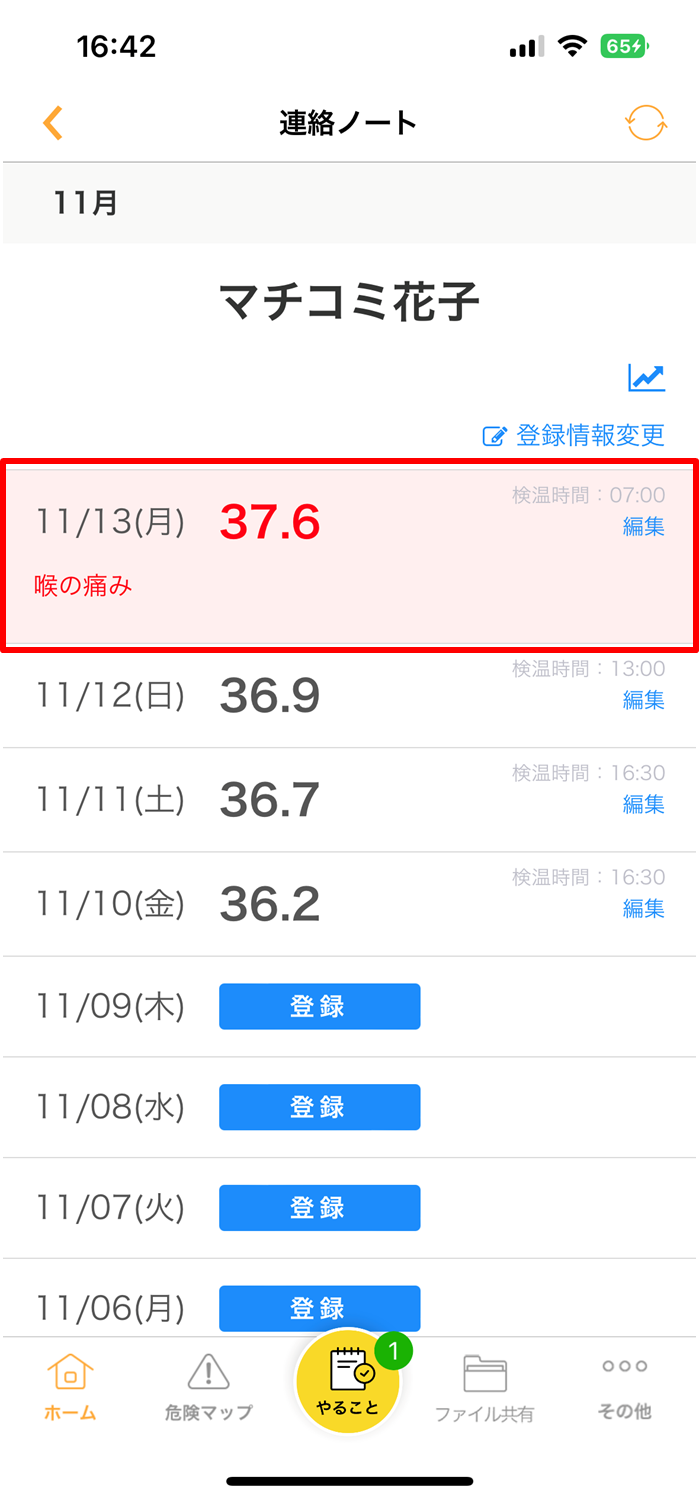The image size is (699, 1500).
Task: Tap 登録 for 11/06(月)
Action: 320,1308
